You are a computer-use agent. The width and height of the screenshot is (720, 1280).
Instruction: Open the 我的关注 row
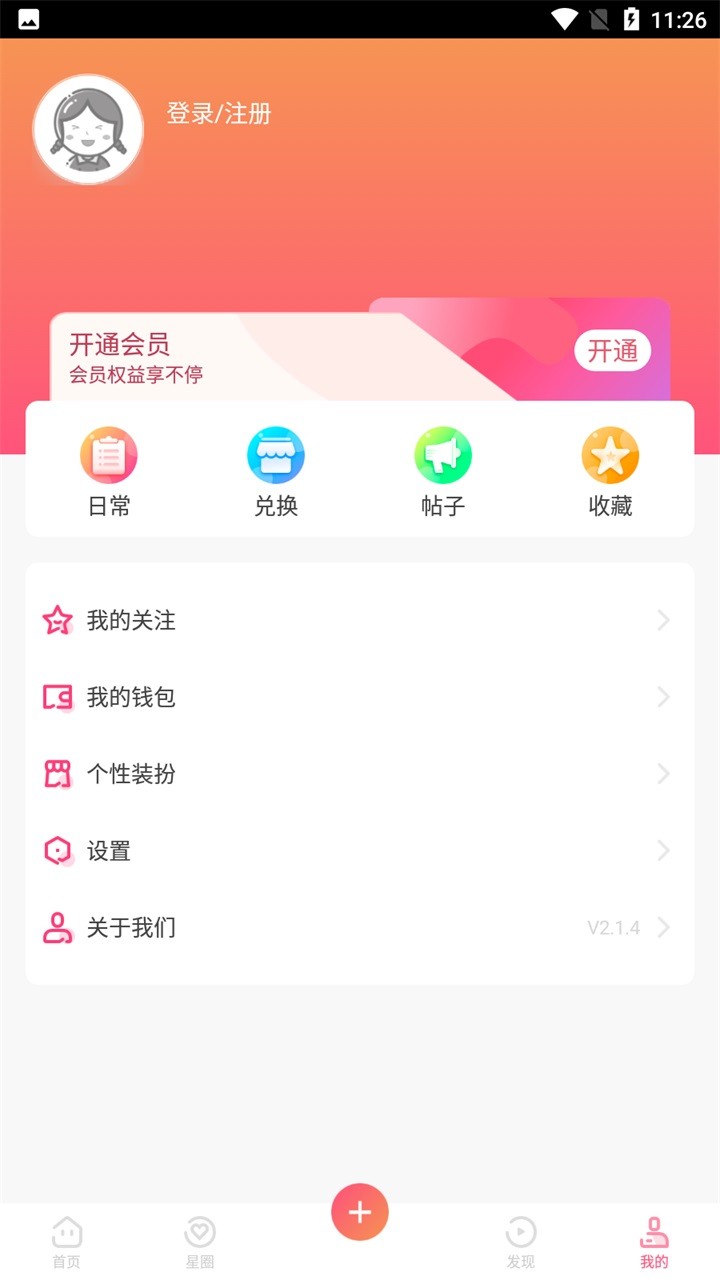(359, 621)
